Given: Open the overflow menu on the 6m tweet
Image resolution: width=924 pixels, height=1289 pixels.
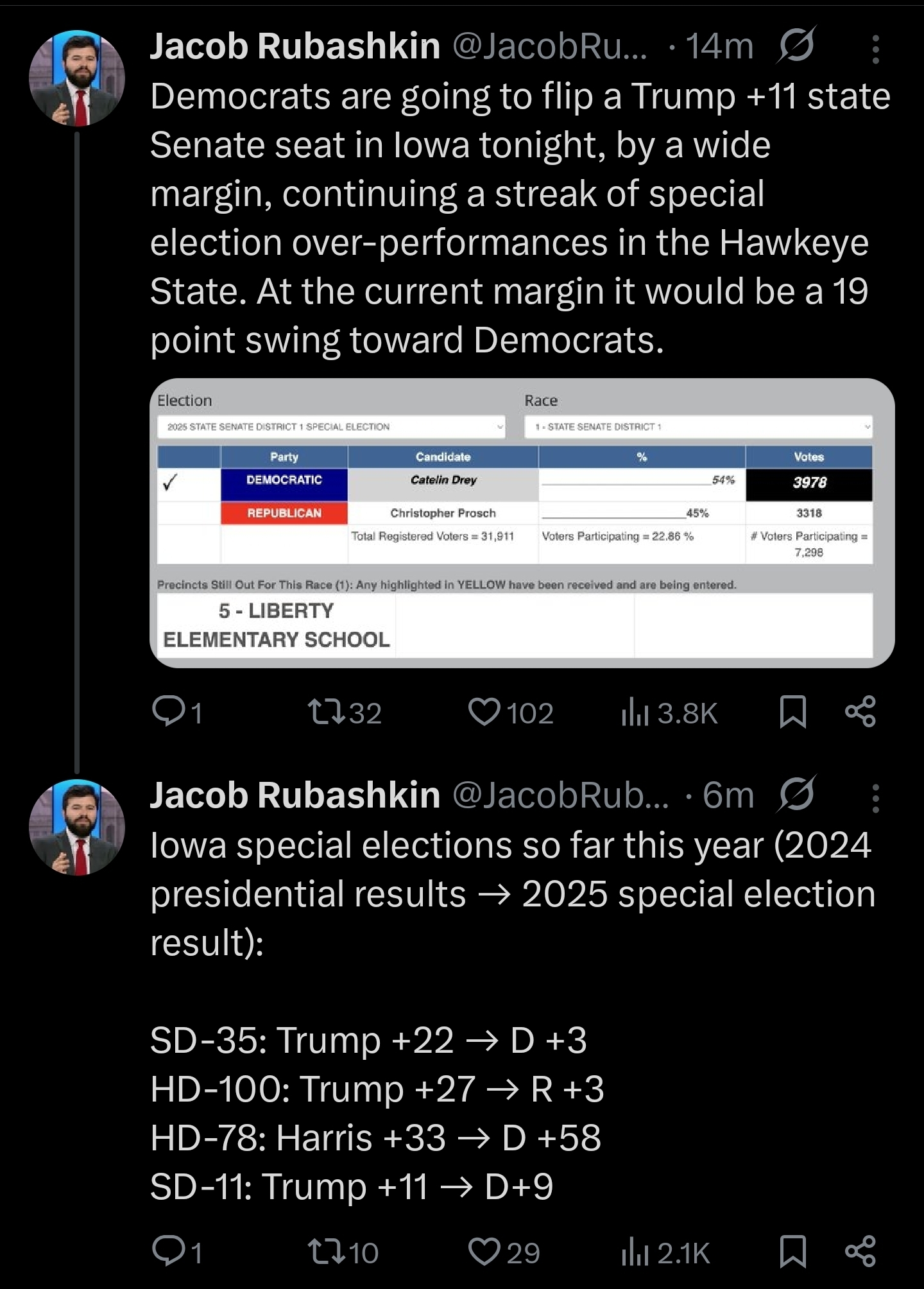Looking at the screenshot, I should (875, 798).
